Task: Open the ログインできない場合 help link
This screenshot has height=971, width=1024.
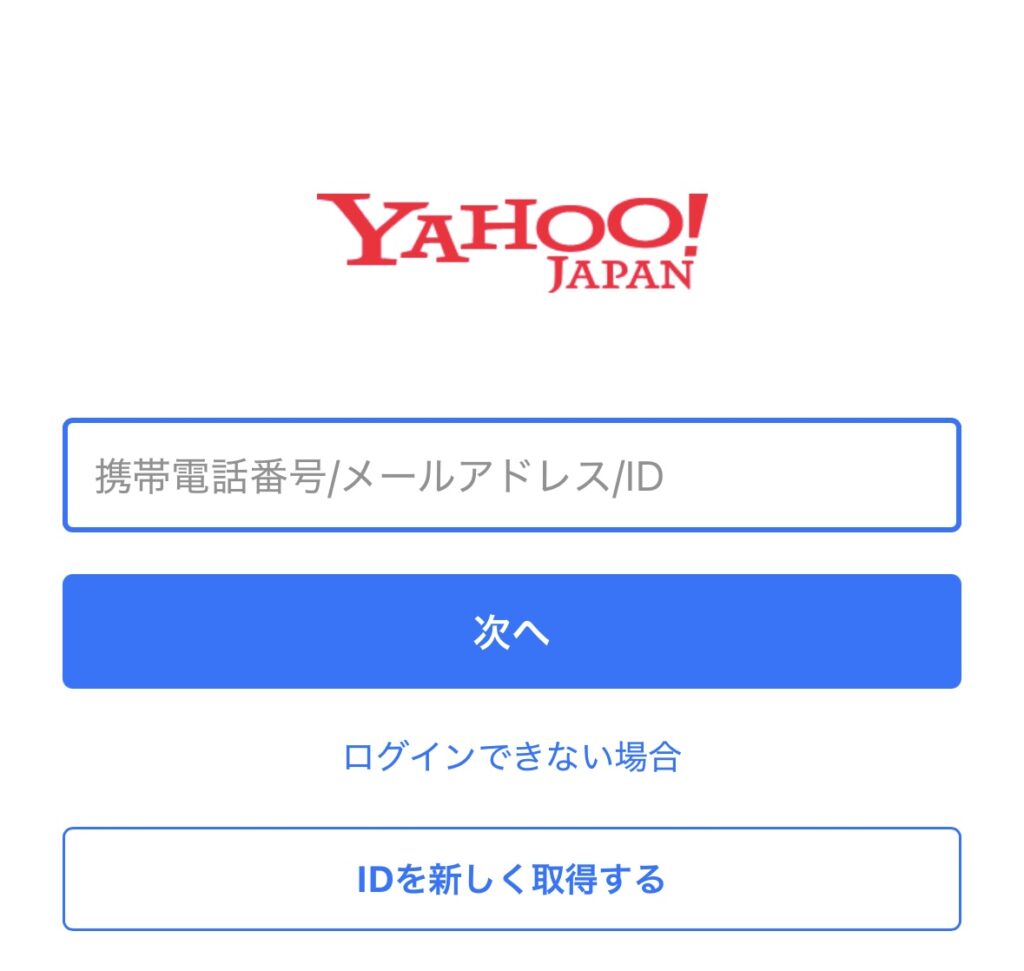Action: 511,757
